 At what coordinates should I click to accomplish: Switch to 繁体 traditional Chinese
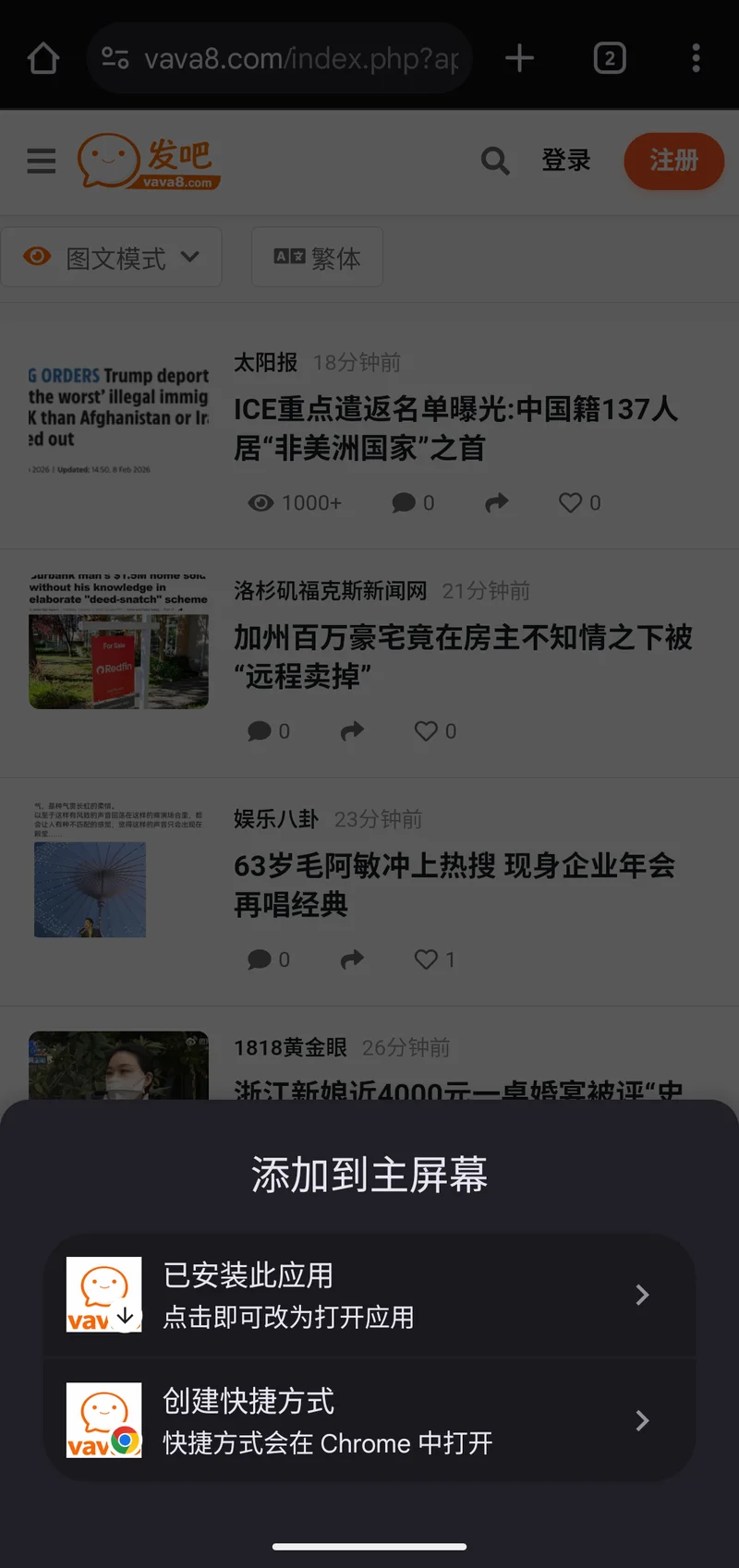pos(317,258)
